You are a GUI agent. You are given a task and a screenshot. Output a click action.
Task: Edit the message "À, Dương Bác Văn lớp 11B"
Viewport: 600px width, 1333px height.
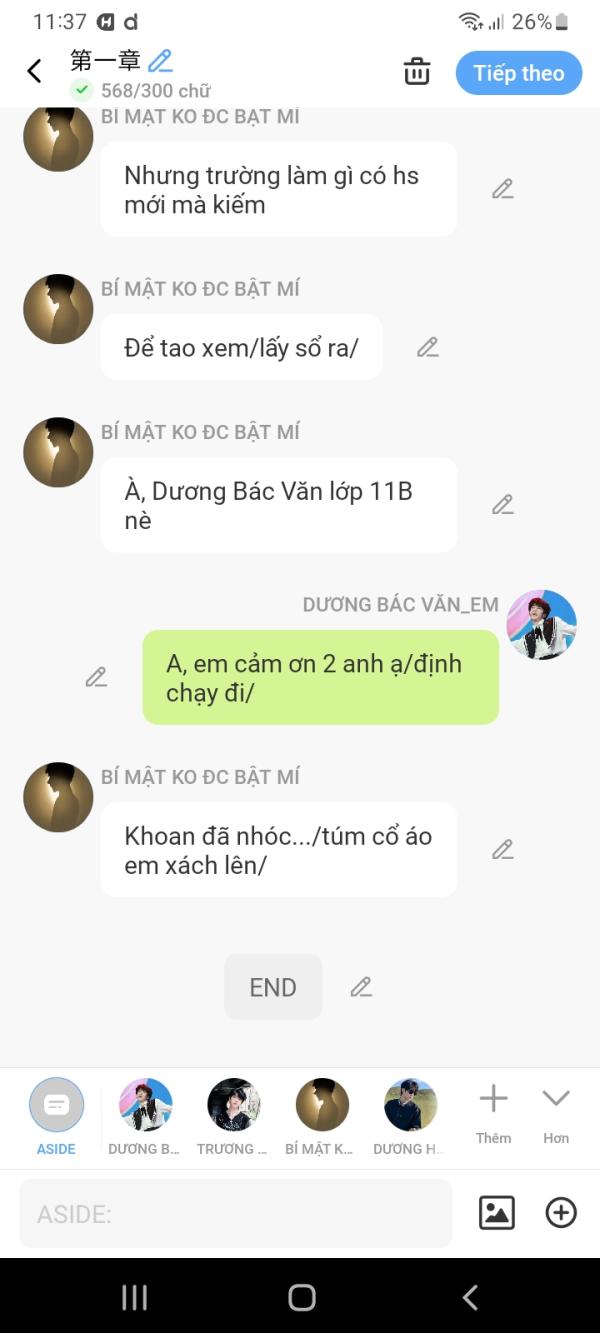tap(502, 505)
